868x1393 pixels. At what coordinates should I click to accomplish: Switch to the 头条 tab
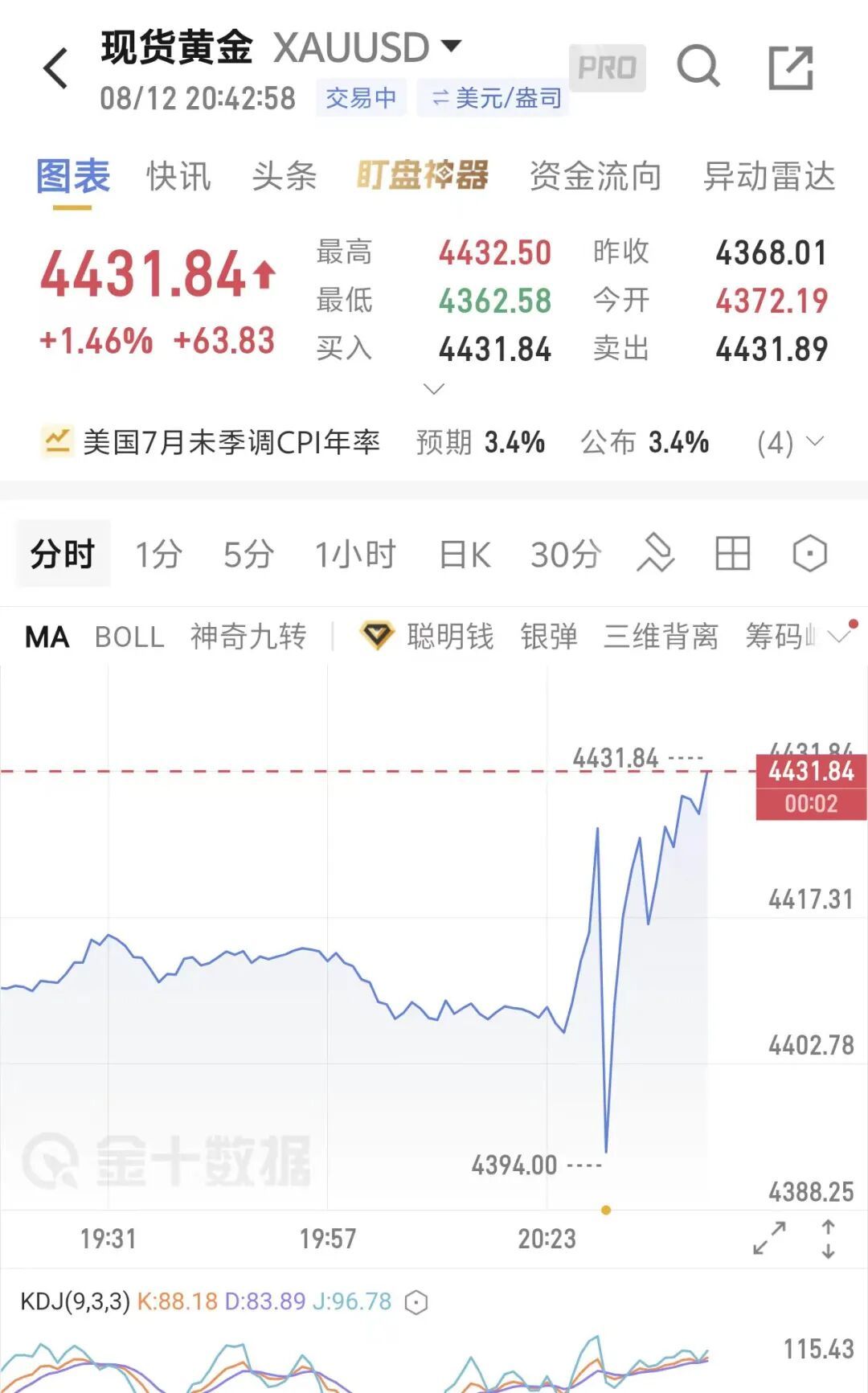click(x=285, y=176)
